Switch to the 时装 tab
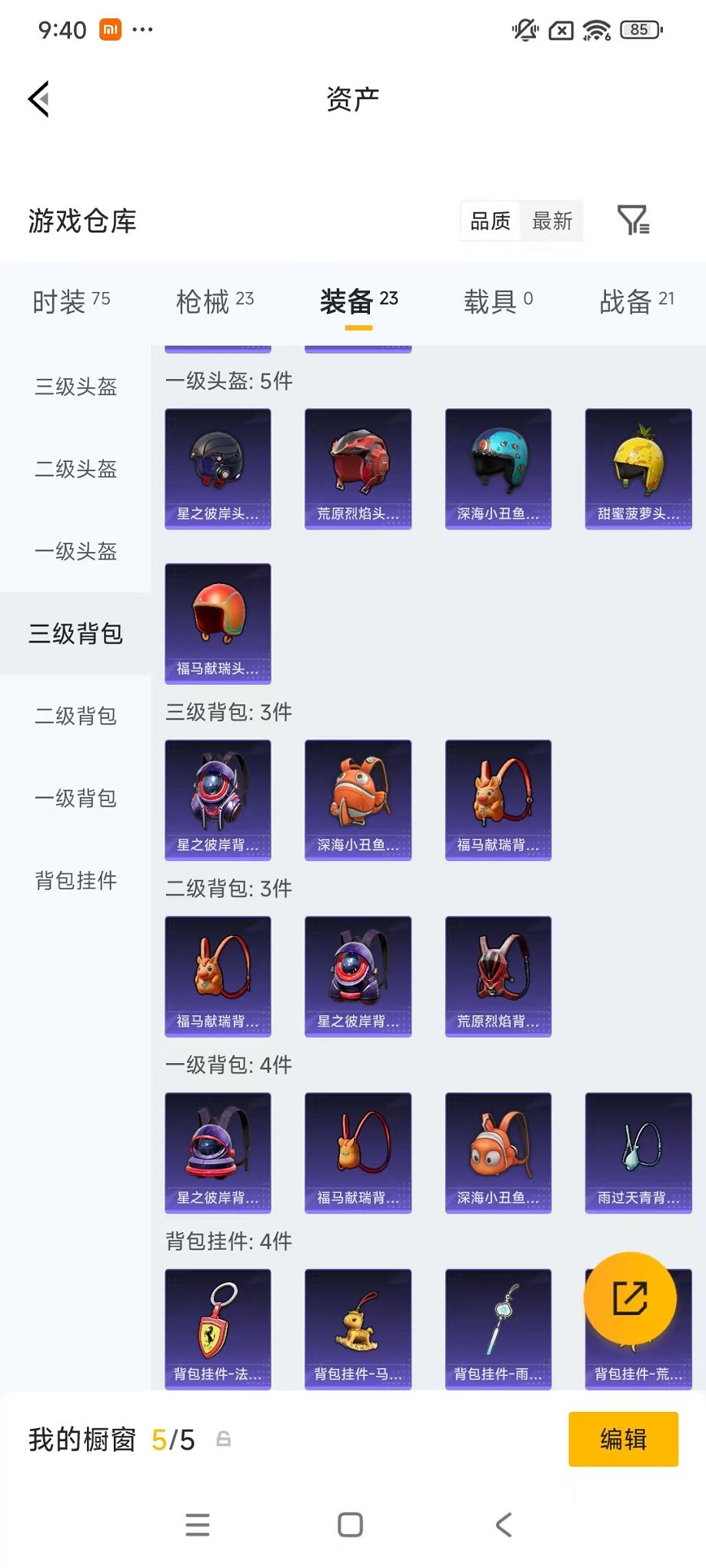706x1568 pixels. coord(71,301)
